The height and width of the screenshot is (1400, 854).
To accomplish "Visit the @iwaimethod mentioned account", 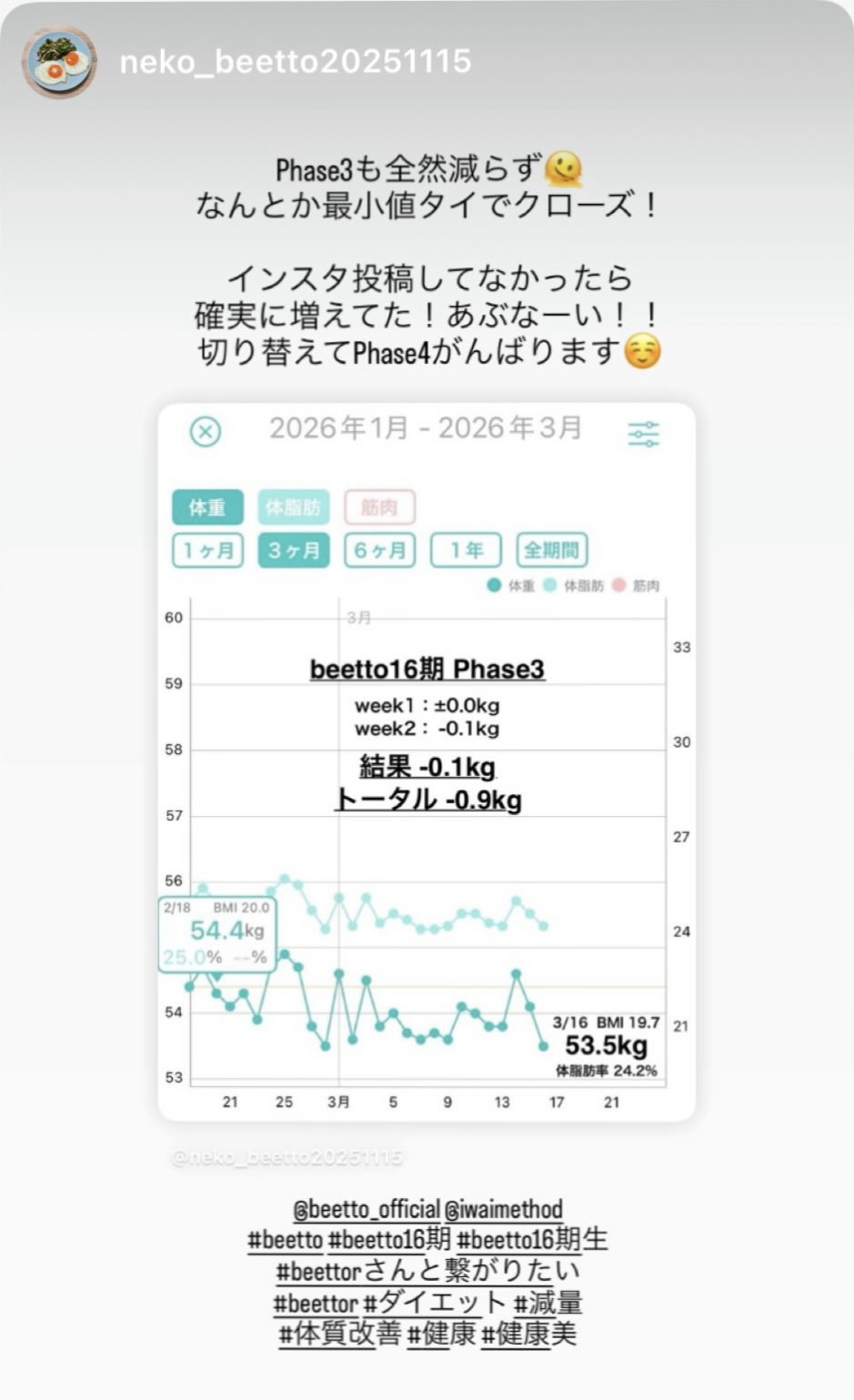I will click(x=504, y=1209).
